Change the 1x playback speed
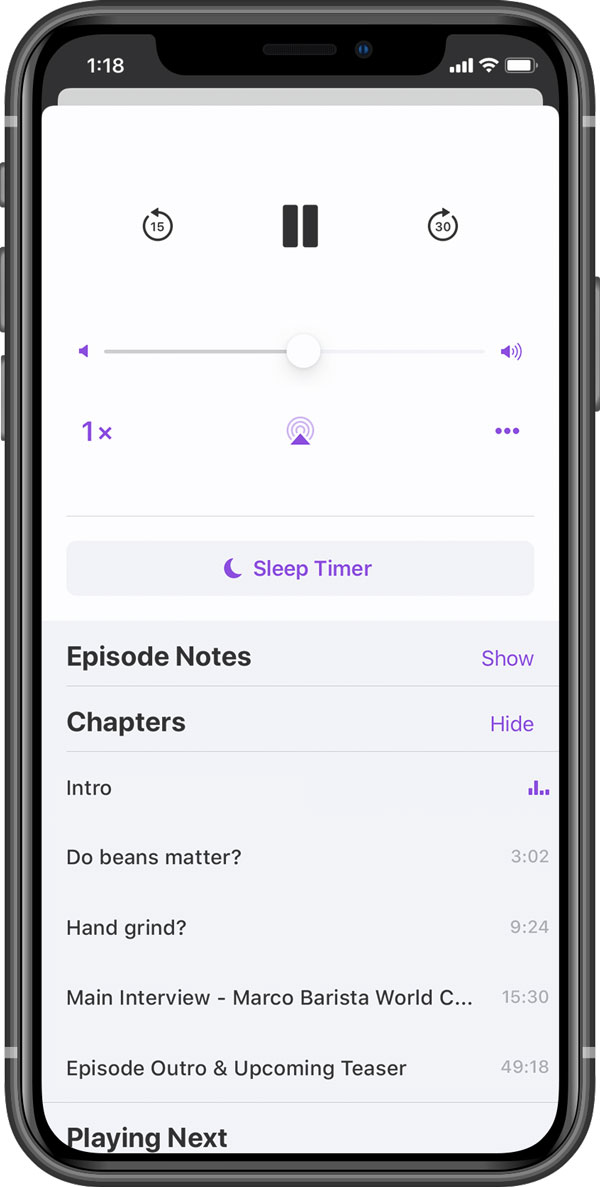This screenshot has width=600, height=1187. (x=97, y=432)
